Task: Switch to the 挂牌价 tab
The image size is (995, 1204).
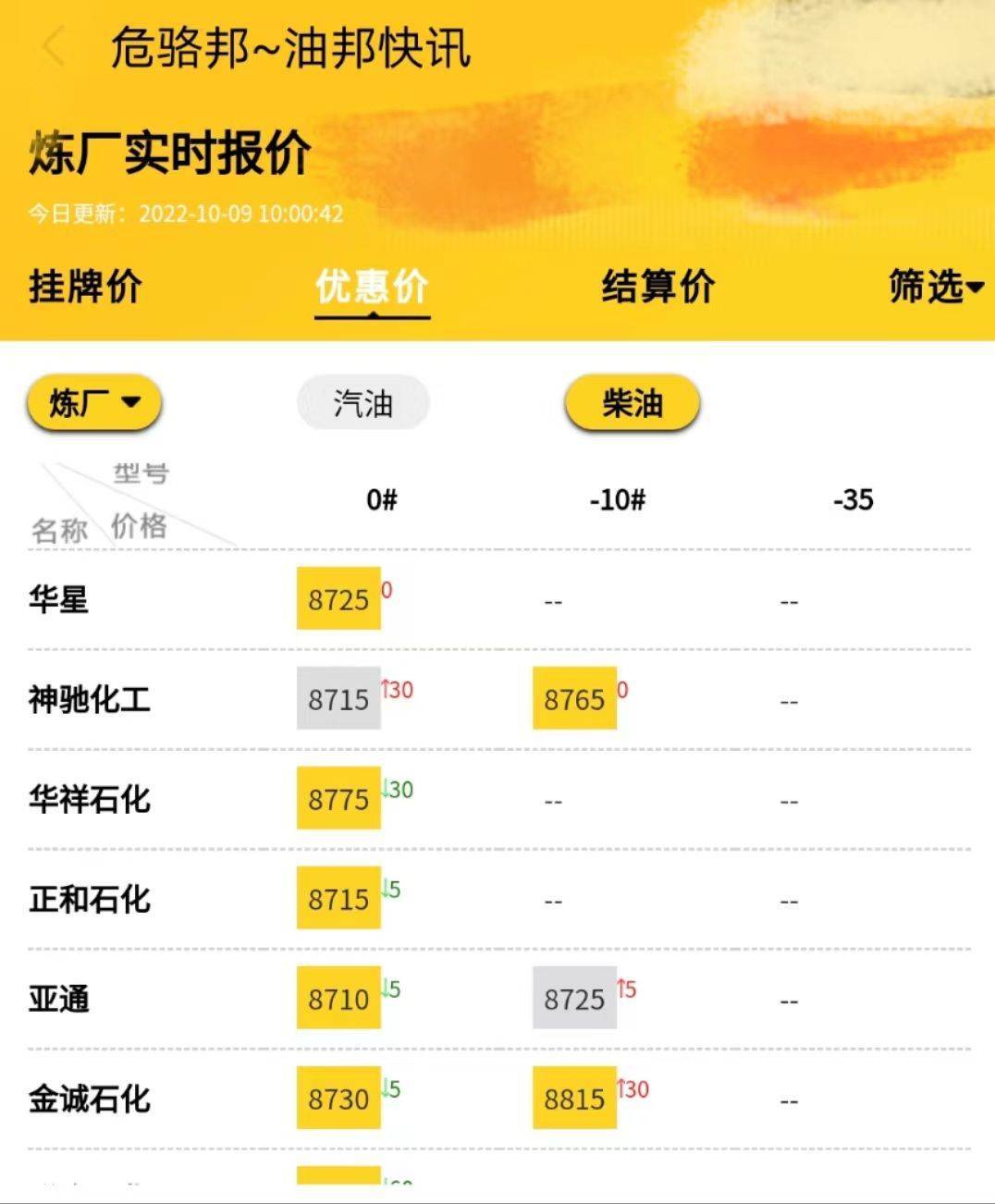Action: click(82, 288)
